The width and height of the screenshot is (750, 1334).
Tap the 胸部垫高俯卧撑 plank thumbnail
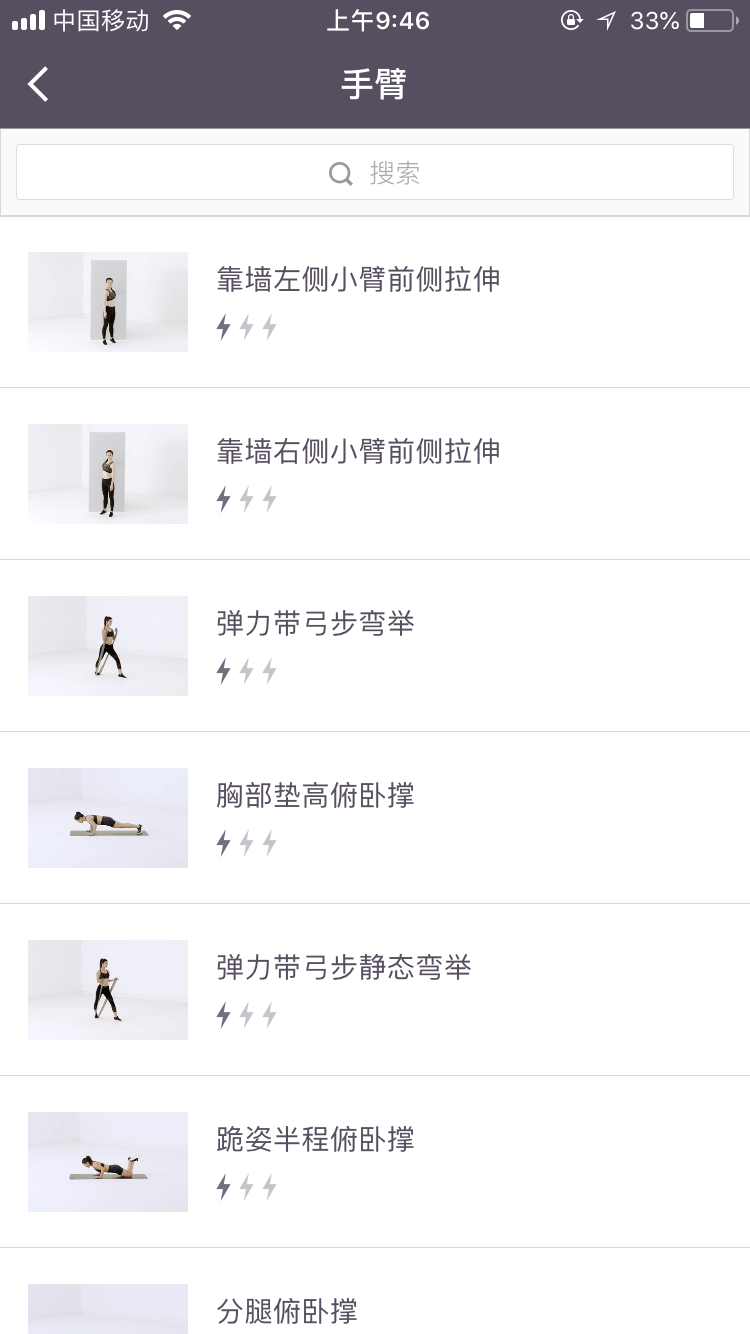[x=107, y=817]
